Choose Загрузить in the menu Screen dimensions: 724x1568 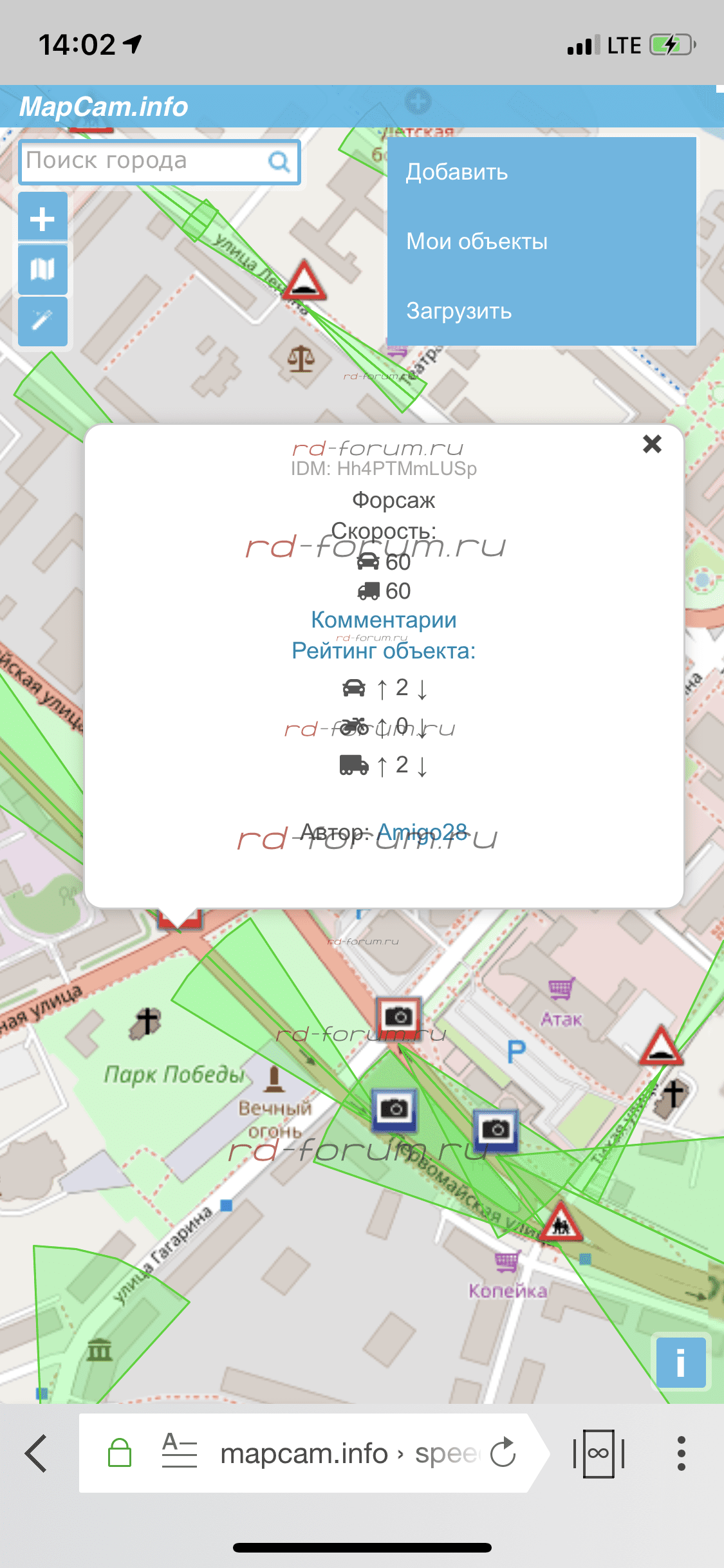click(459, 311)
